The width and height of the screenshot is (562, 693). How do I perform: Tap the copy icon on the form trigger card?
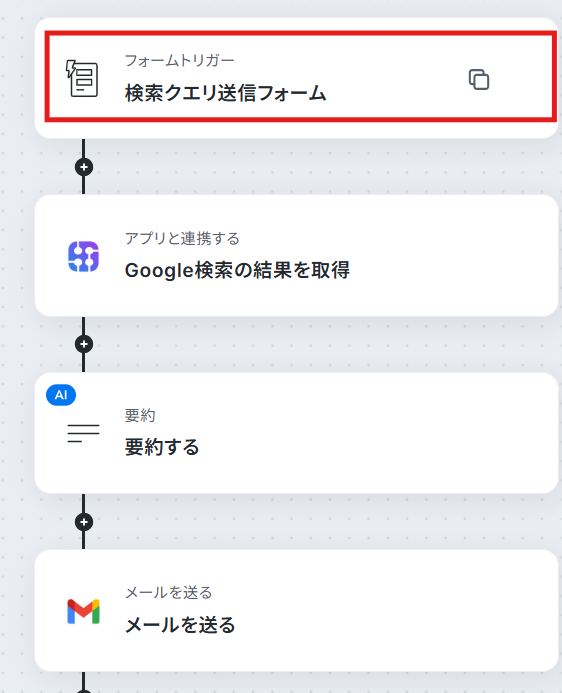coord(479,80)
